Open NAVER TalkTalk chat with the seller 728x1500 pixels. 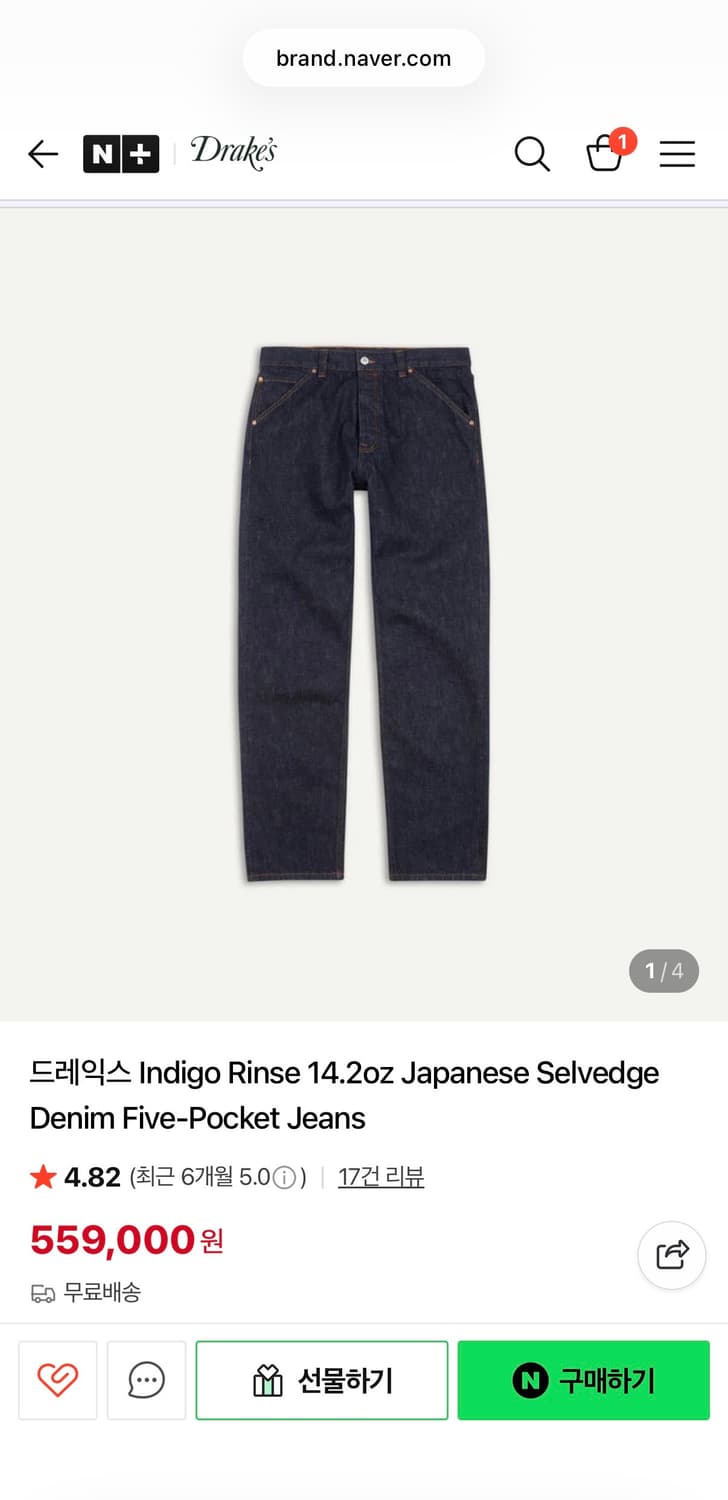145,1380
